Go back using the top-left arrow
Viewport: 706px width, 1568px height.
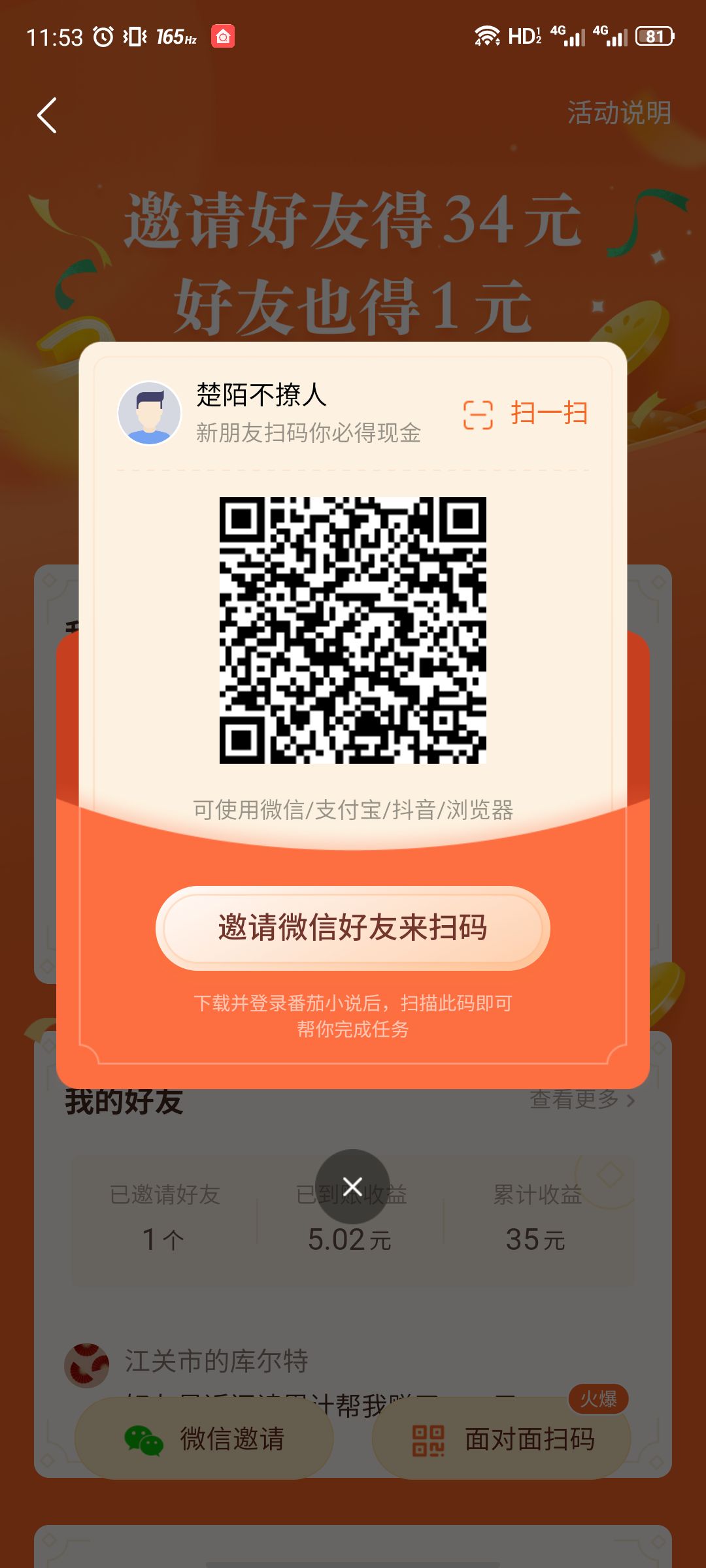47,116
